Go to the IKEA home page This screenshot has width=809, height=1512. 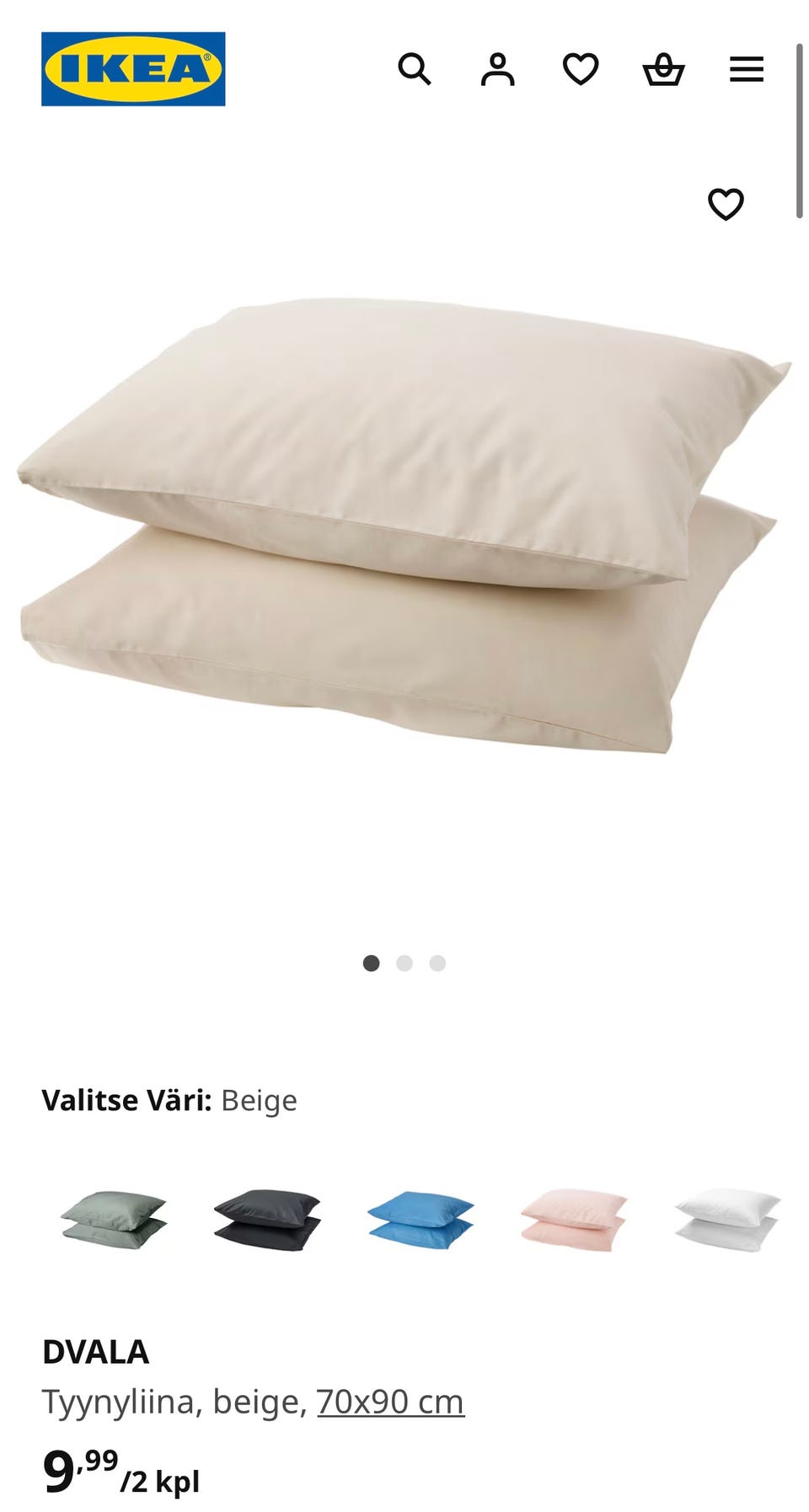[x=133, y=69]
